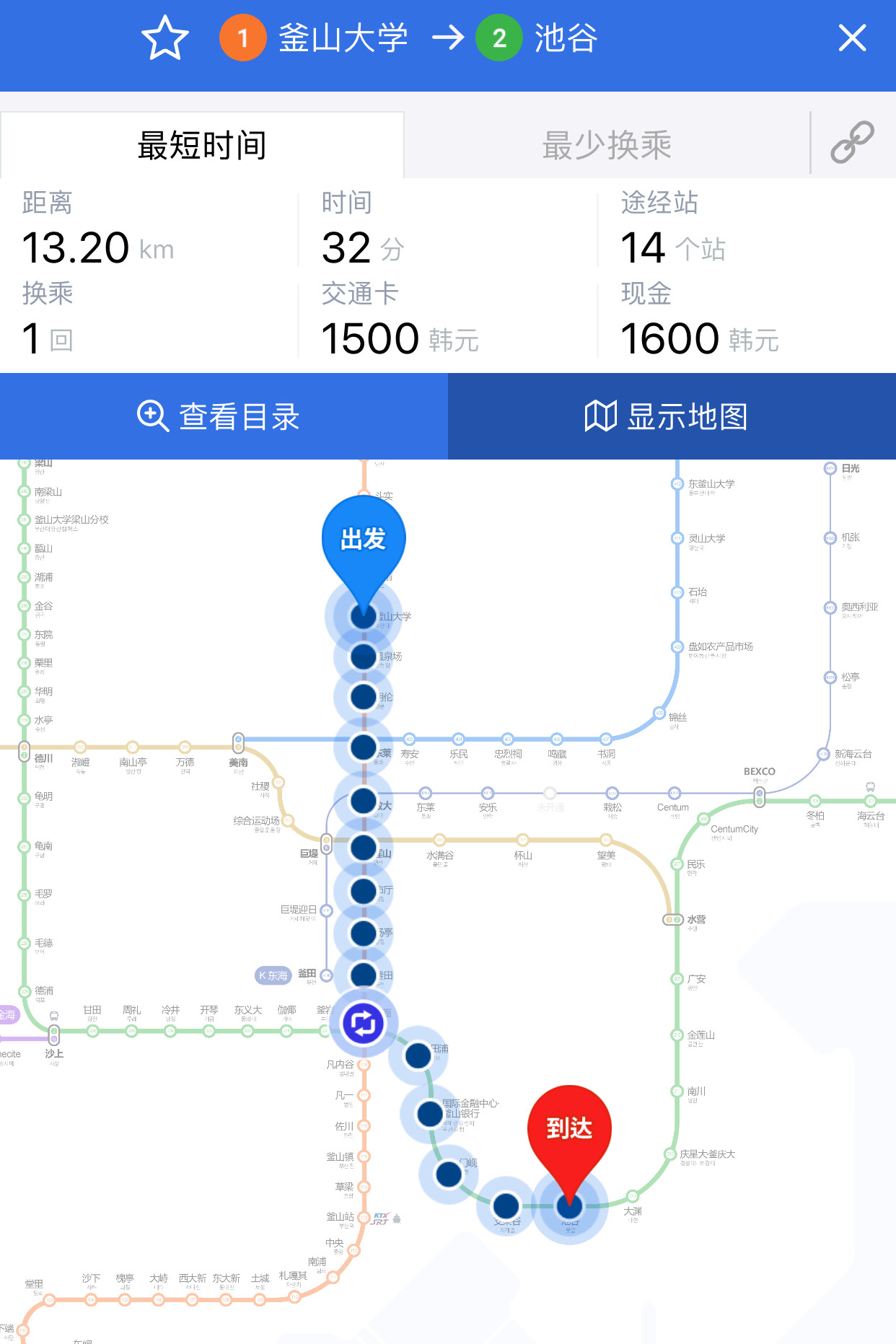Click the circular transfer icon on the map
The height and width of the screenshot is (1344, 896).
364,1022
